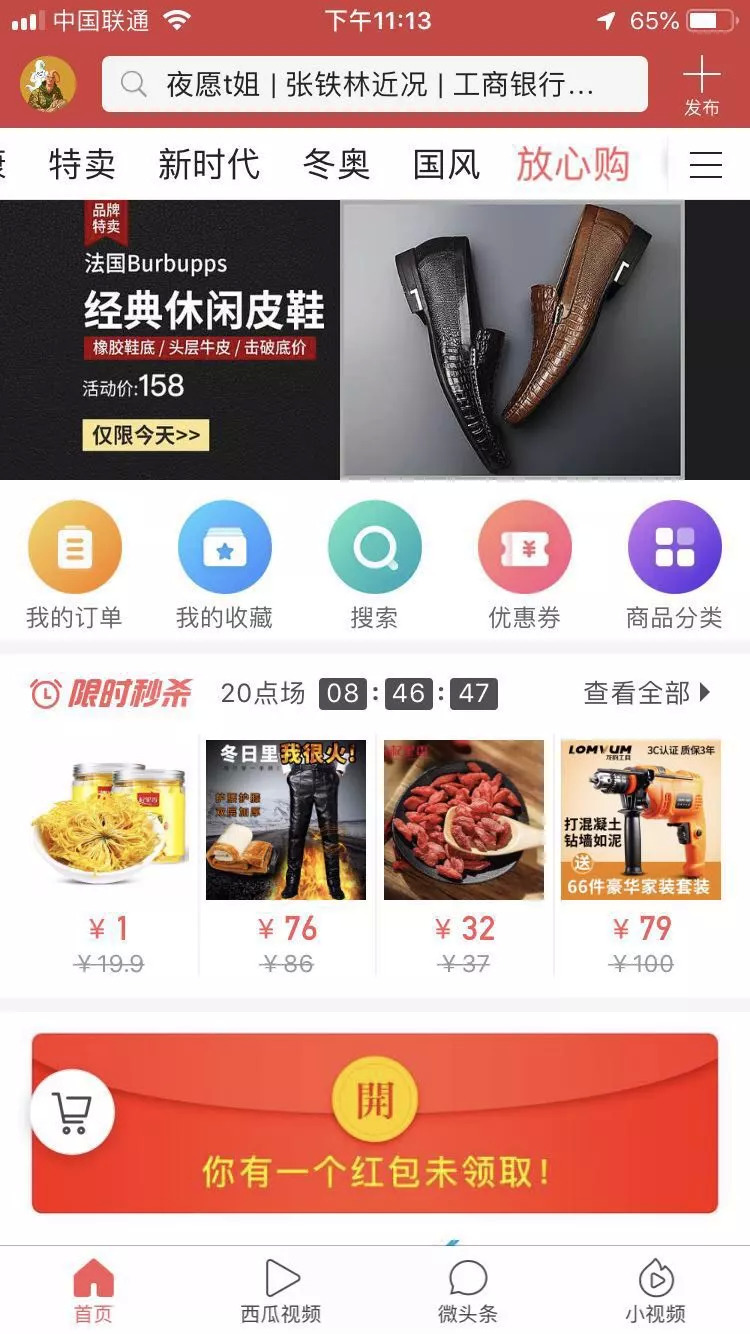Switch to the 新时代 tab
Screen dimensions: 750x1334
click(208, 165)
